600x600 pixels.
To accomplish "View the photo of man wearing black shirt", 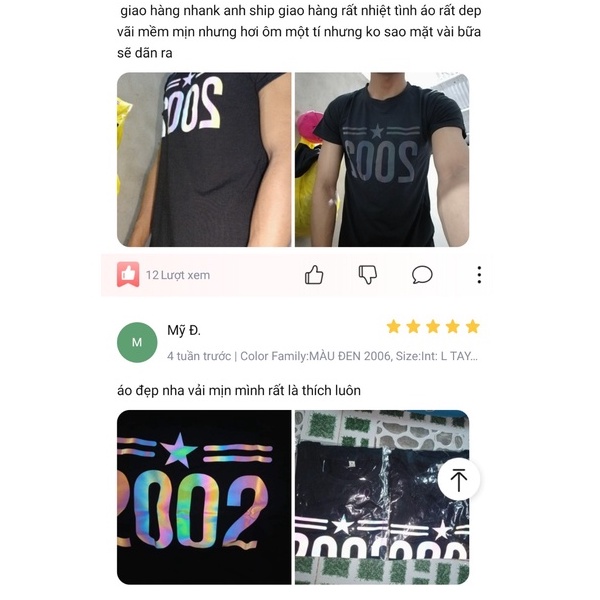I will 381,160.
